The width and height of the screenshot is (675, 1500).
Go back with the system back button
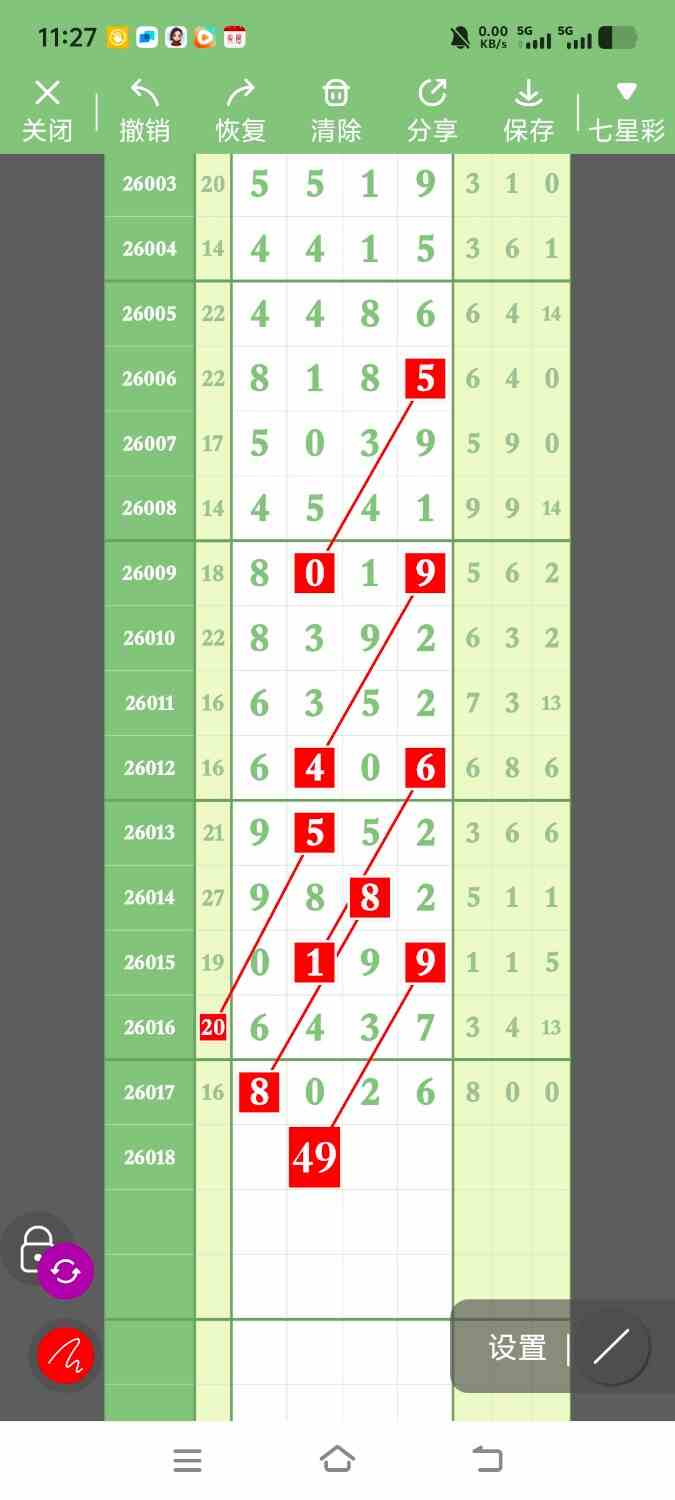(x=487, y=1460)
